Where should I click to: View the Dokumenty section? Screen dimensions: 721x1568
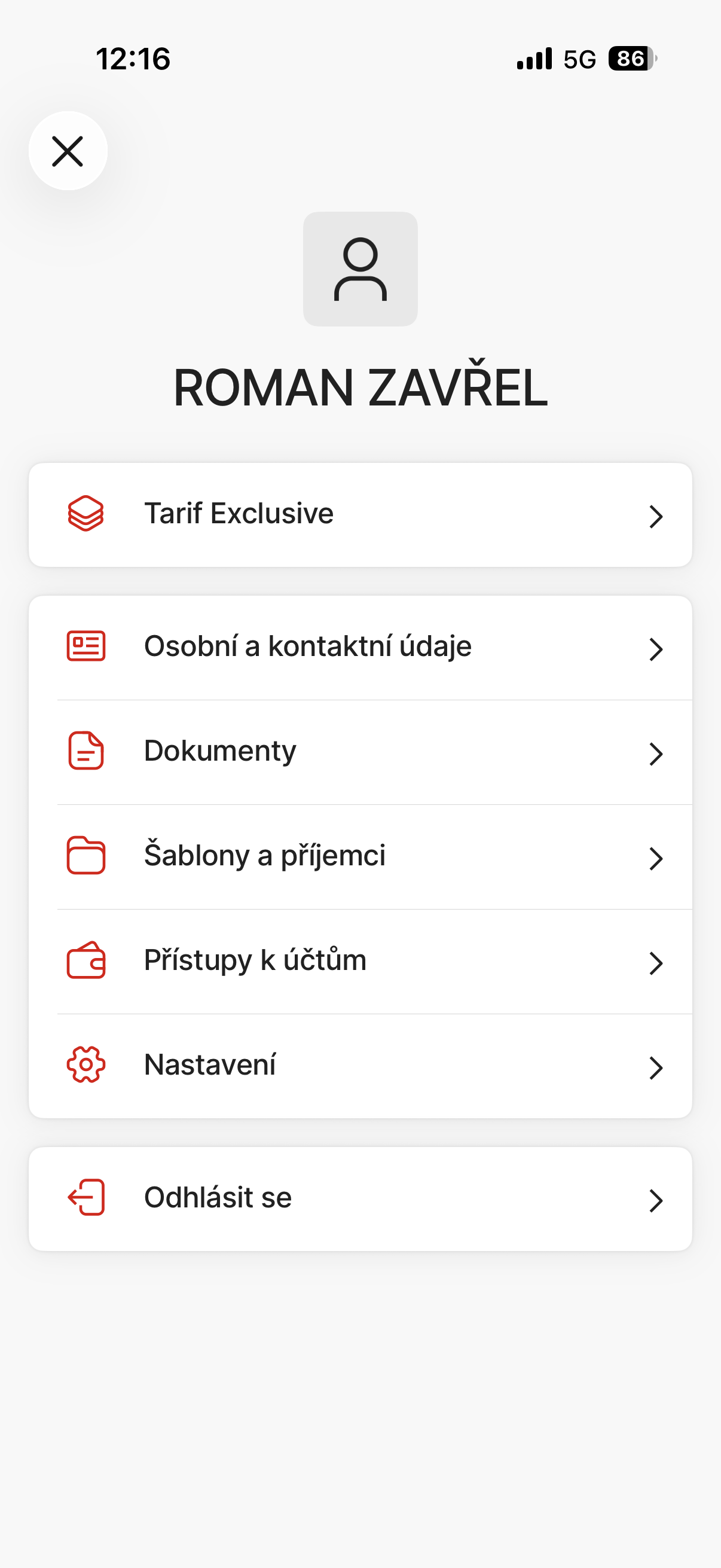(360, 752)
